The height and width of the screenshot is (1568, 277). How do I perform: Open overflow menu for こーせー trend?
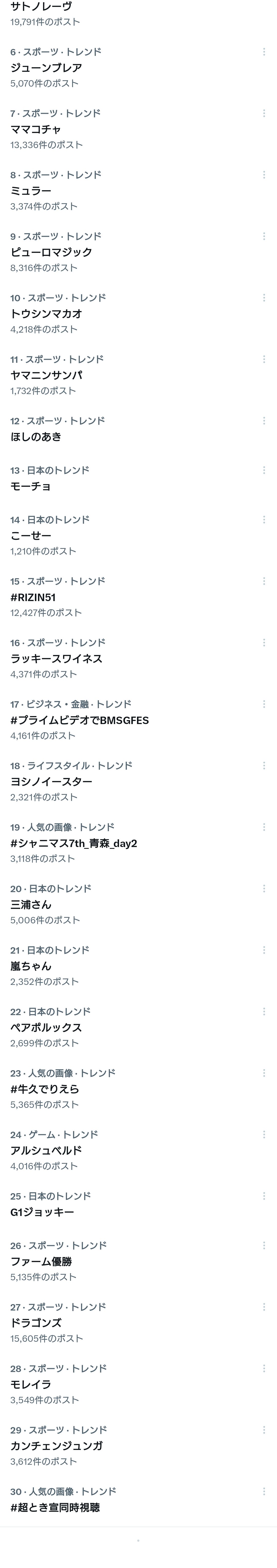pyautogui.click(x=264, y=520)
